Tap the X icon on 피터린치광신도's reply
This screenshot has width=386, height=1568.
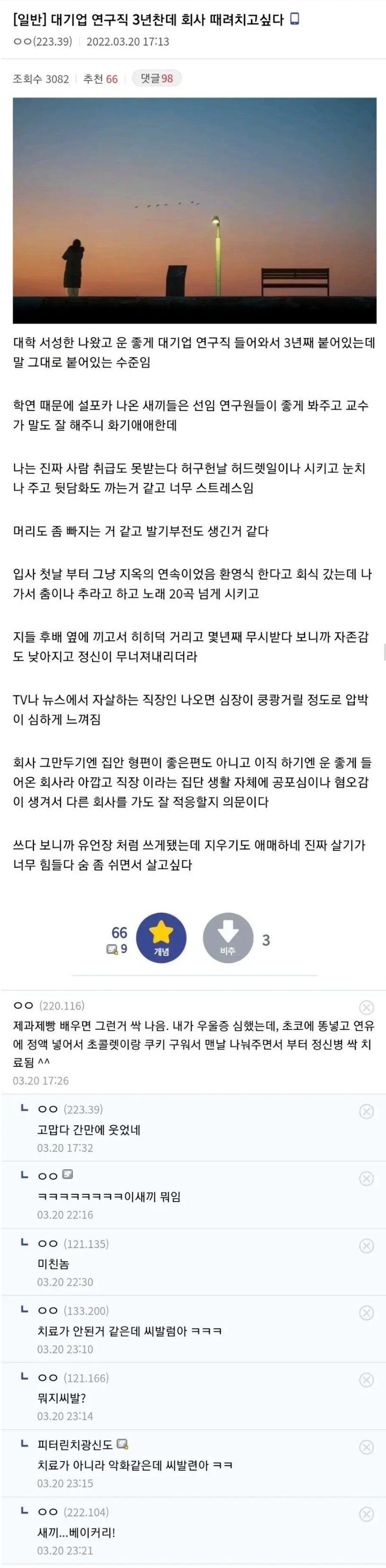367,1447
